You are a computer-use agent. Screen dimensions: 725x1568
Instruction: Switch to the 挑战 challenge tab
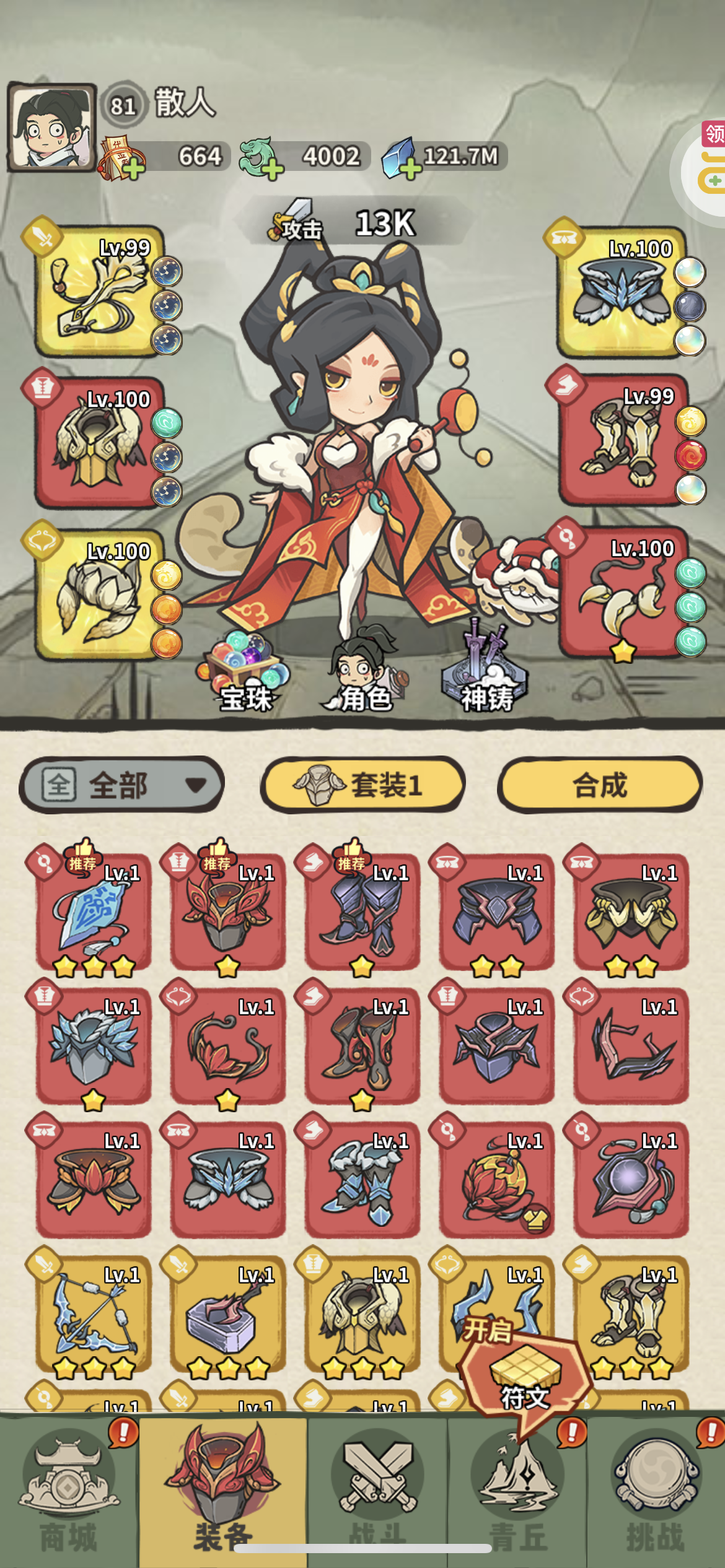[x=656, y=1492]
